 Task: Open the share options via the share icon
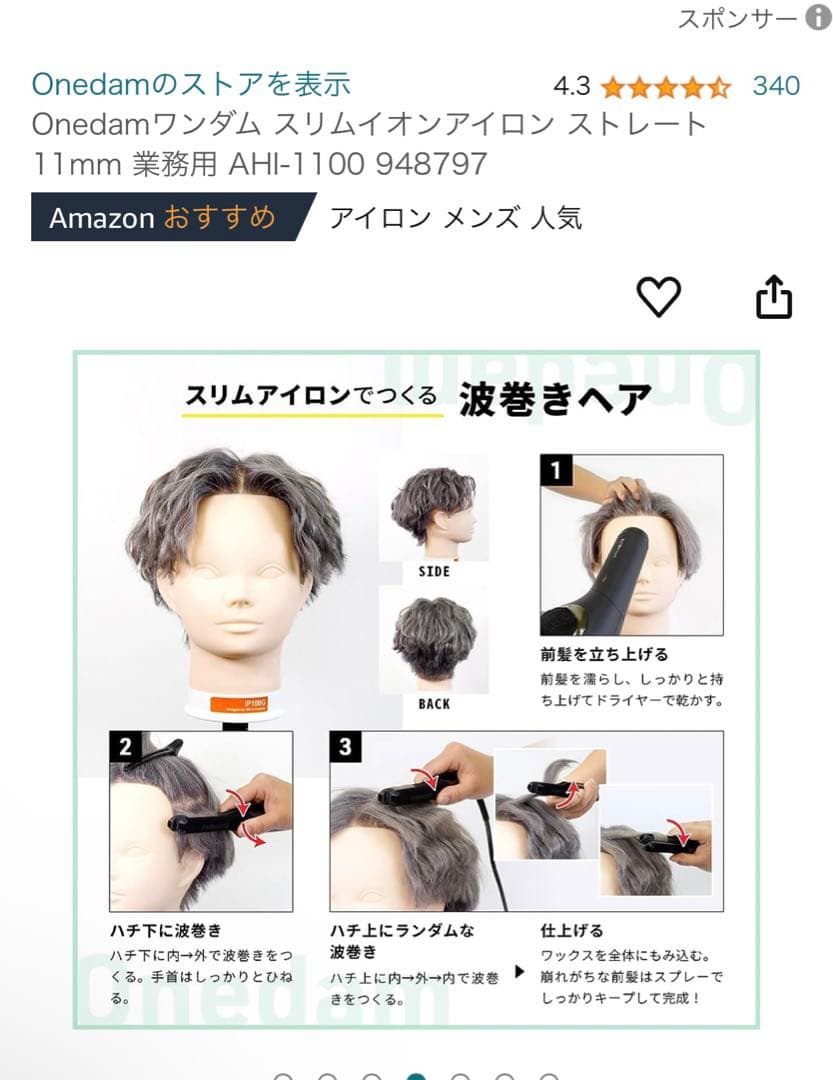tap(775, 297)
